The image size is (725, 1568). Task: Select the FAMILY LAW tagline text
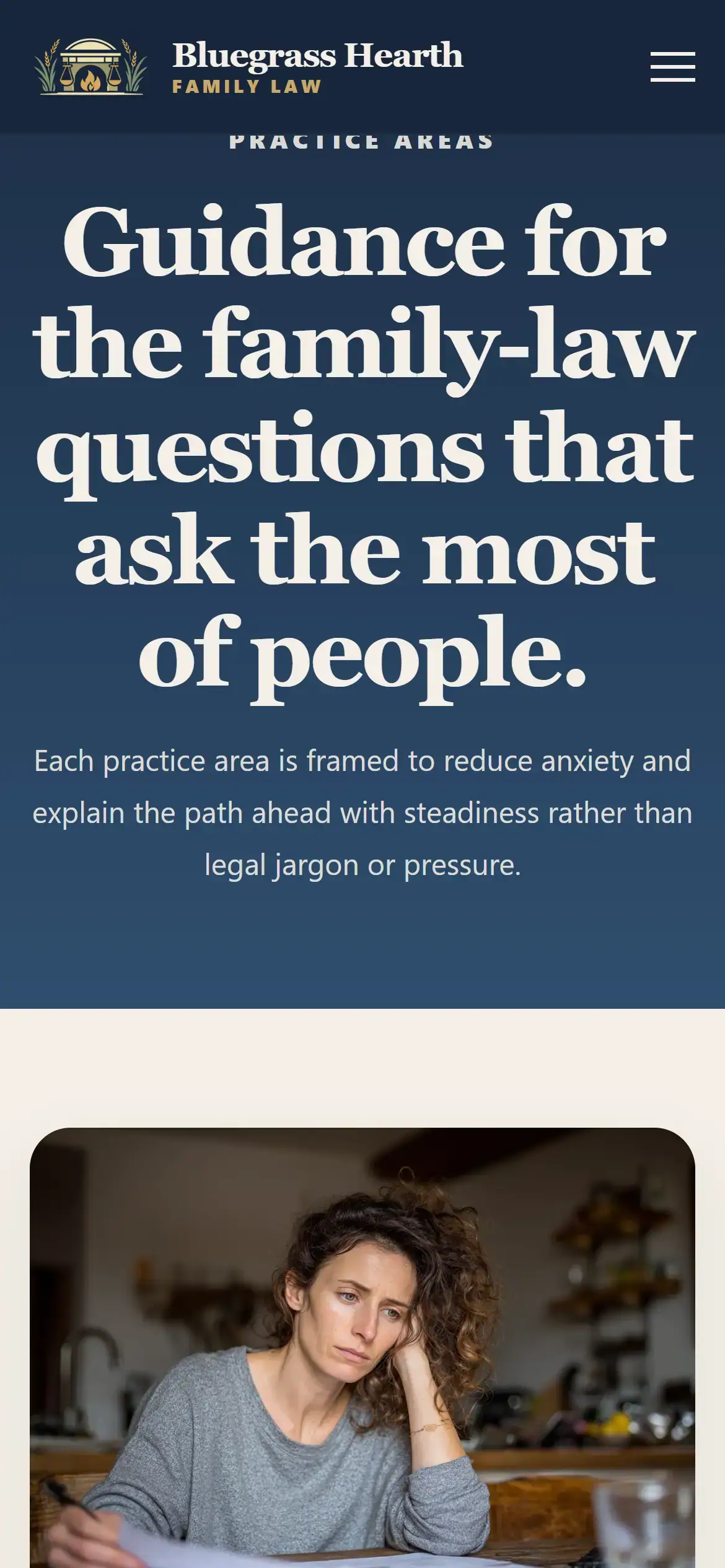246,87
